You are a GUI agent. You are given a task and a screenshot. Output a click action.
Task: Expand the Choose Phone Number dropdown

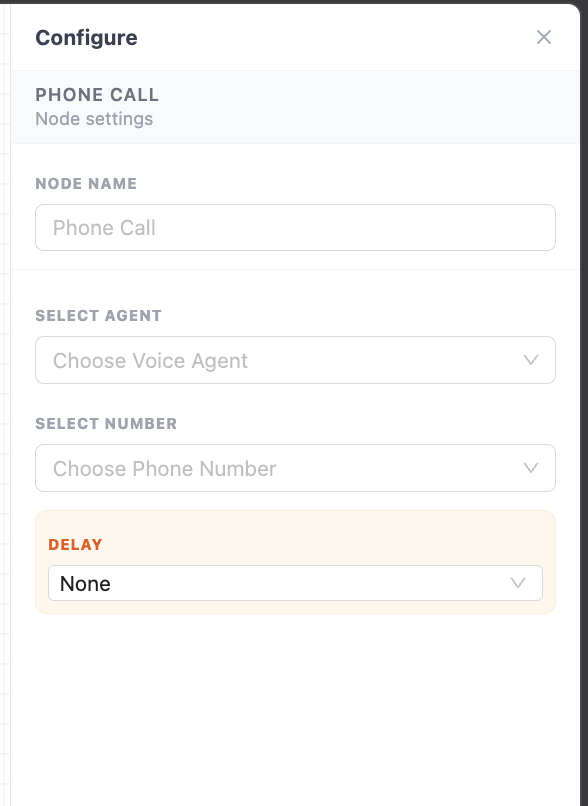pos(295,468)
